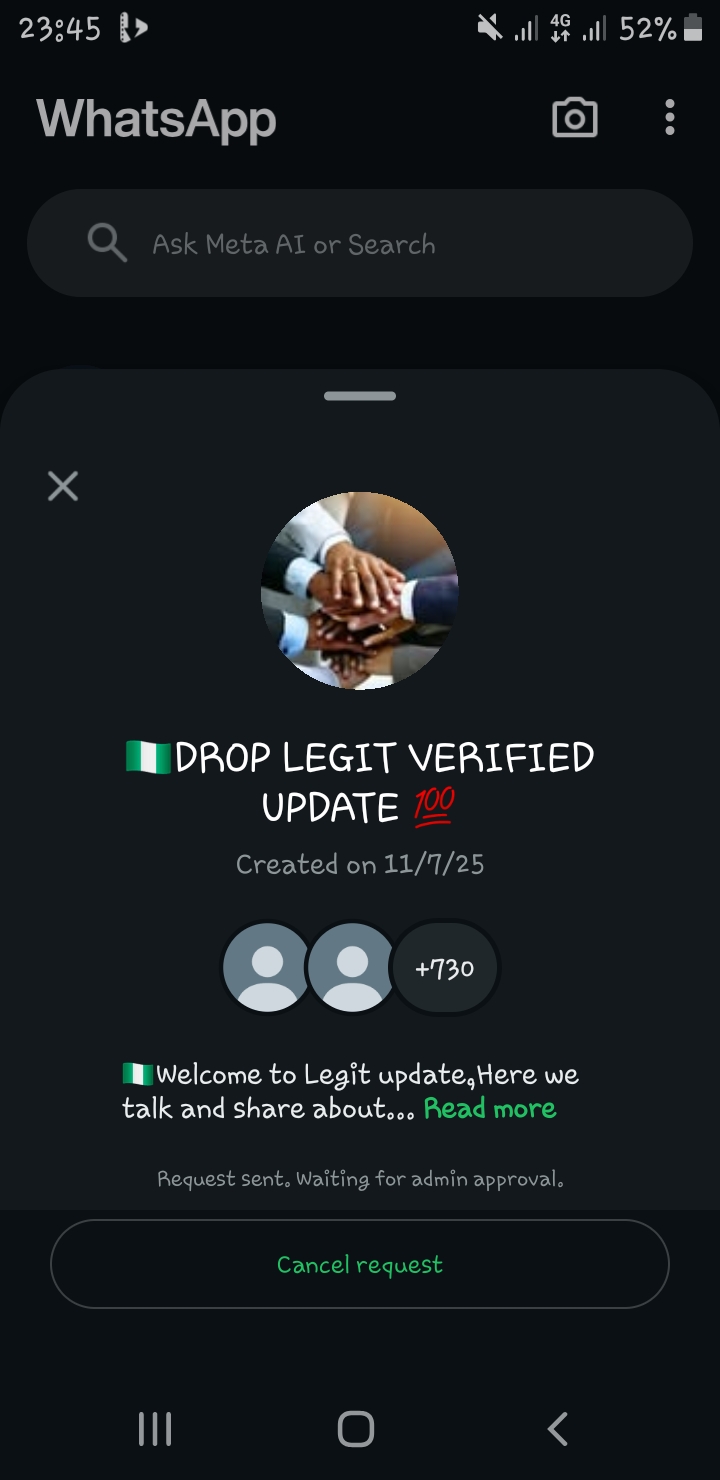Tap the Ask Meta AI or Search field
This screenshot has width=720, height=1480.
point(360,244)
